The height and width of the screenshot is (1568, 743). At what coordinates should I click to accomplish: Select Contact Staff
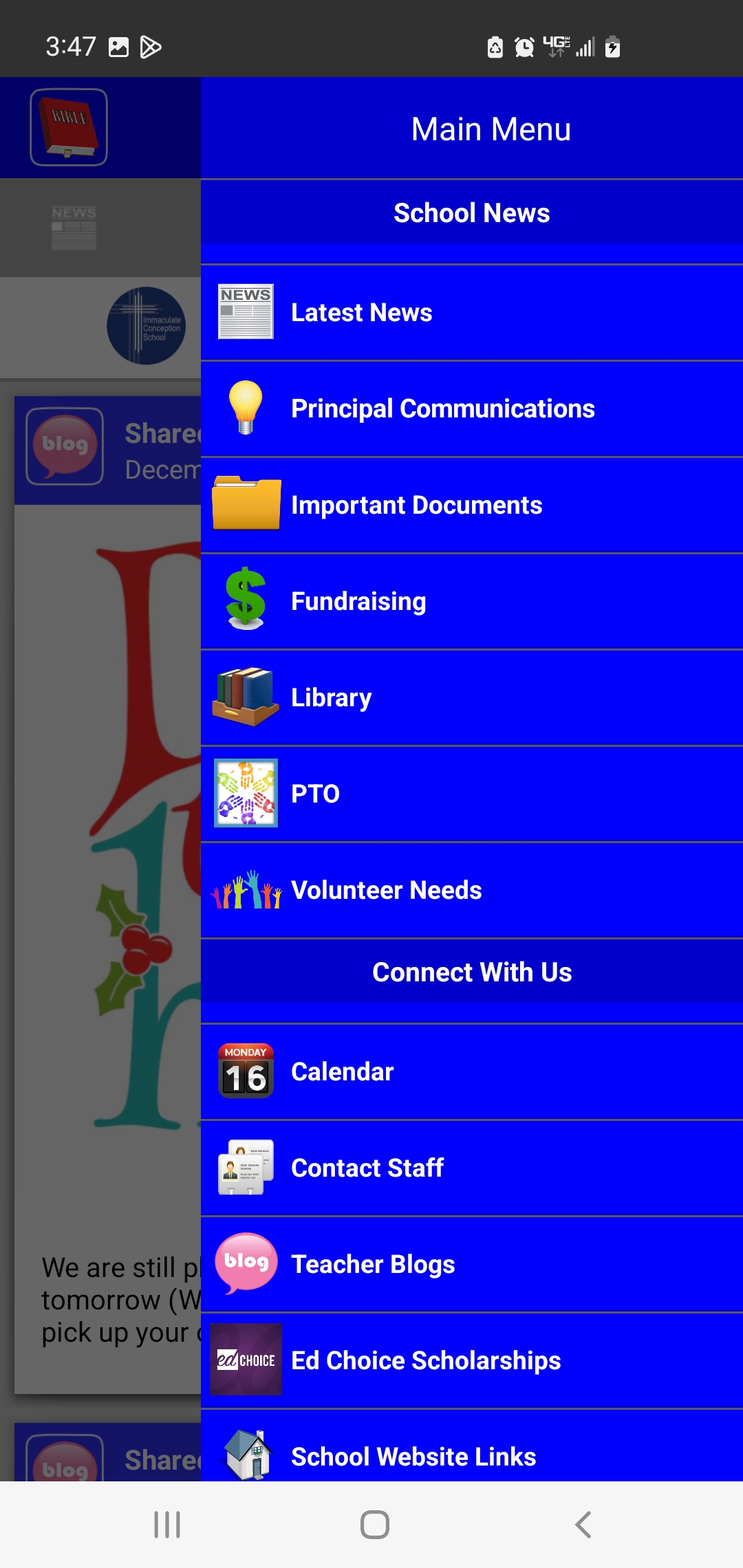(x=472, y=1168)
